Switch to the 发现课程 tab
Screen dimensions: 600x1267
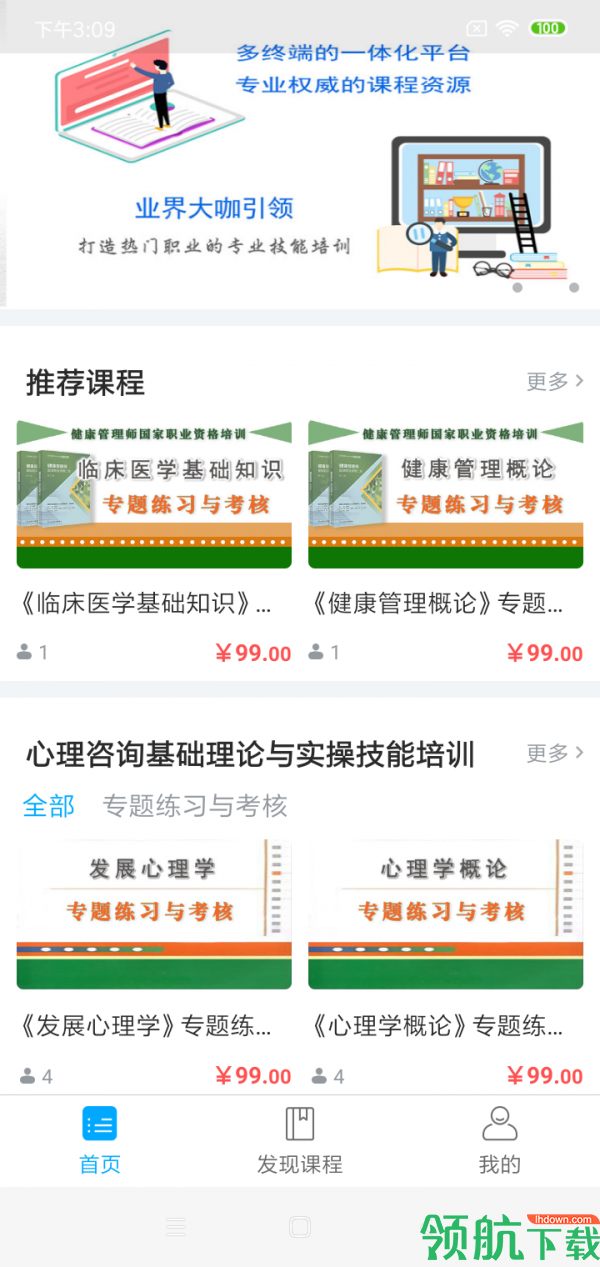300,1140
